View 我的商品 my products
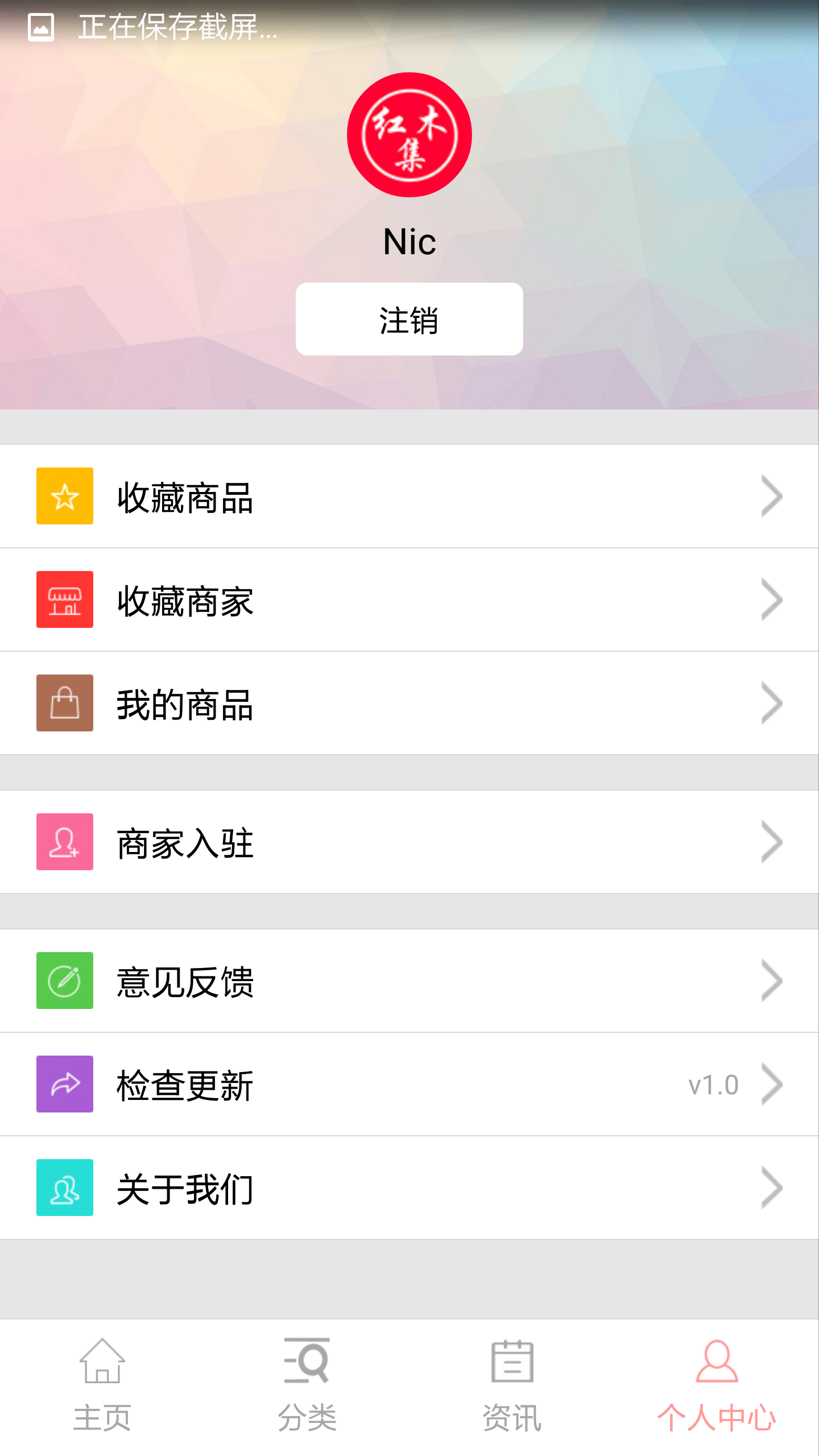819x1456 pixels. 409,703
